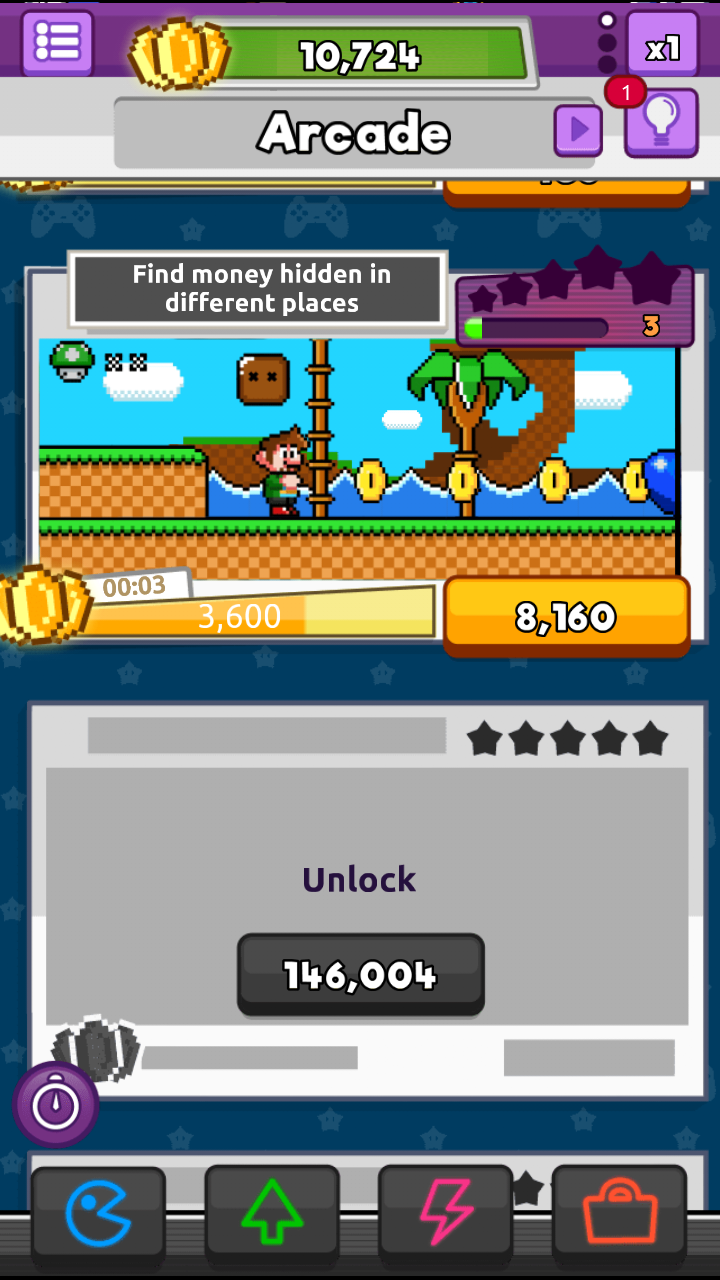Upgrade the game for 8,160 coins
The height and width of the screenshot is (1280, 720).
pos(566,617)
